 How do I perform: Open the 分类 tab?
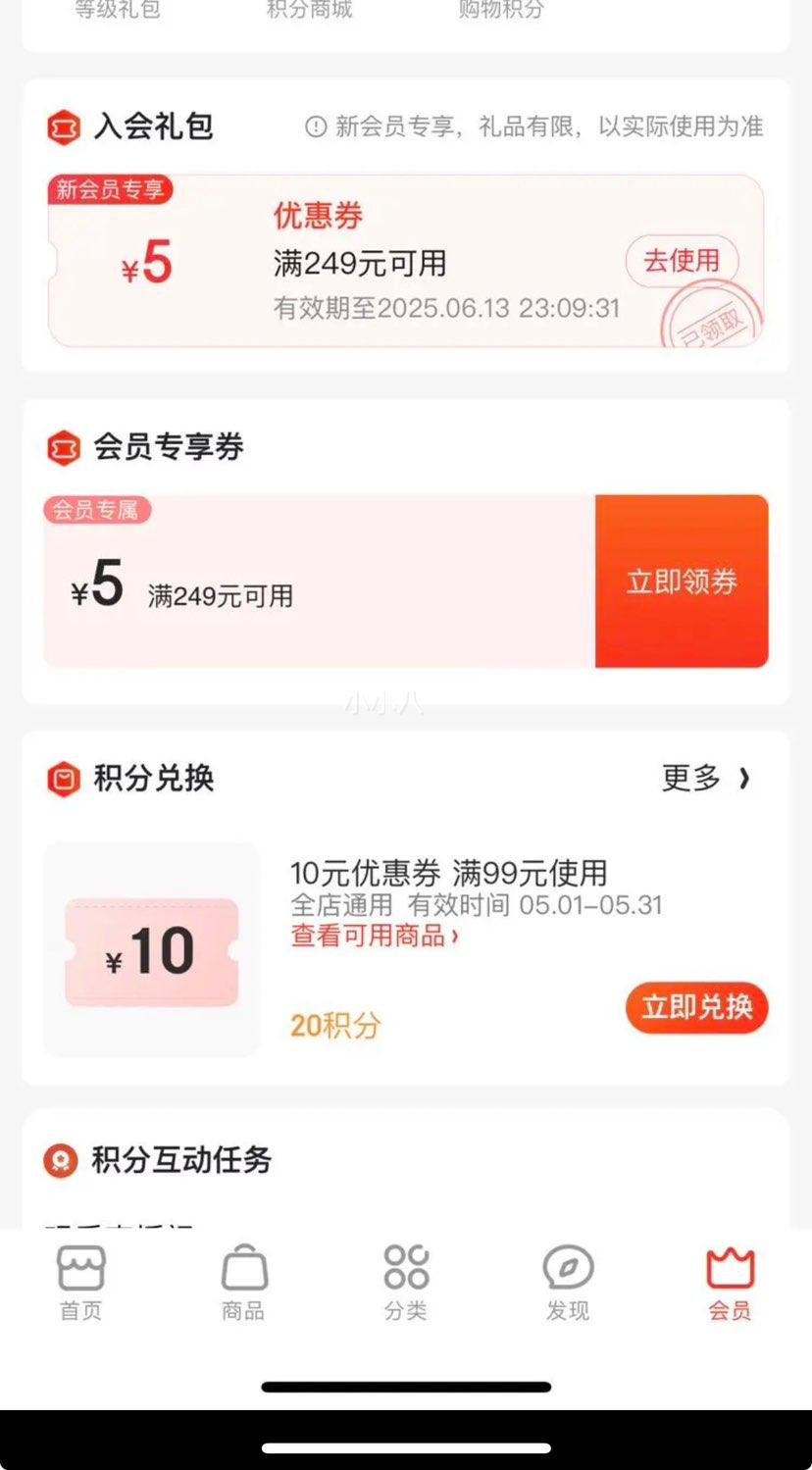406,1284
